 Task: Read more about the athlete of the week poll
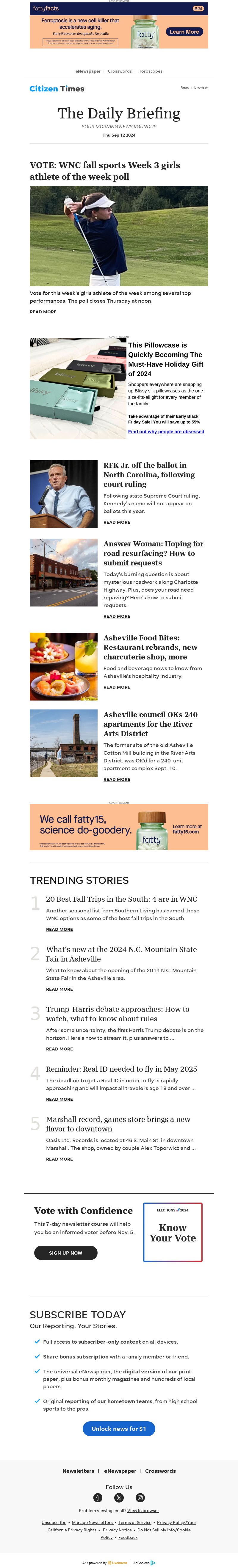click(43, 312)
